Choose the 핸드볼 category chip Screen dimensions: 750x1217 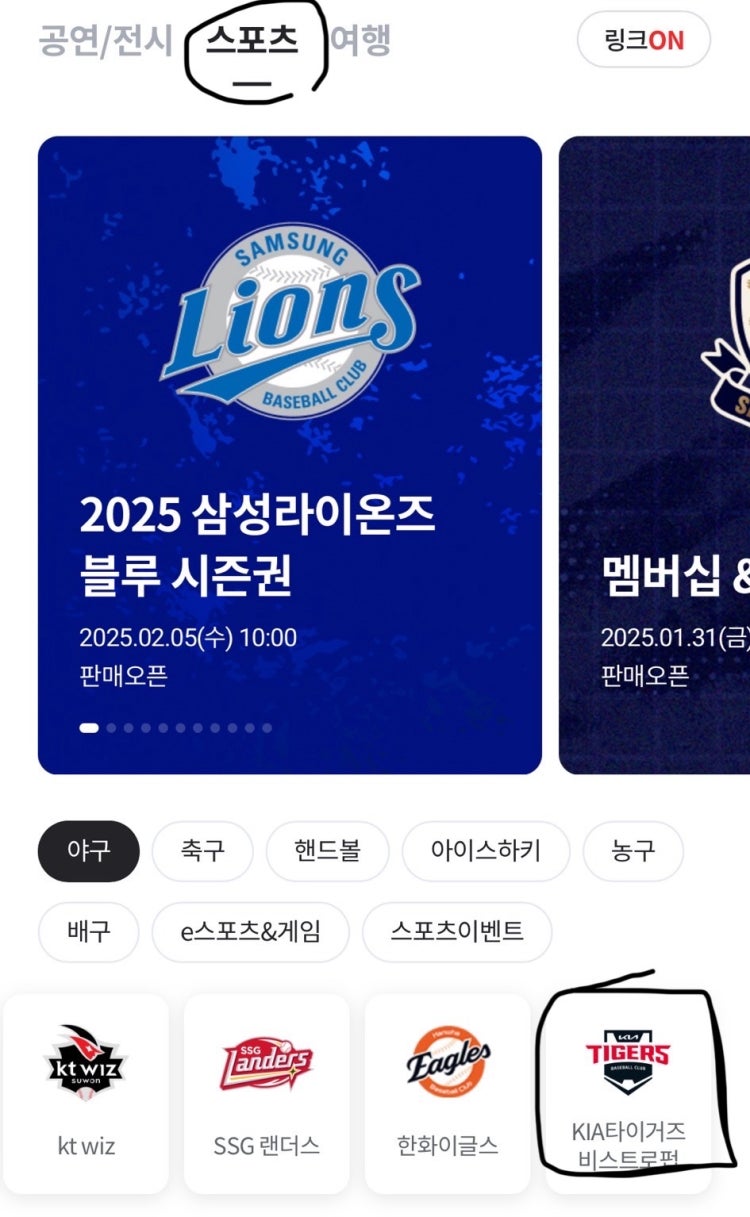pyautogui.click(x=327, y=851)
